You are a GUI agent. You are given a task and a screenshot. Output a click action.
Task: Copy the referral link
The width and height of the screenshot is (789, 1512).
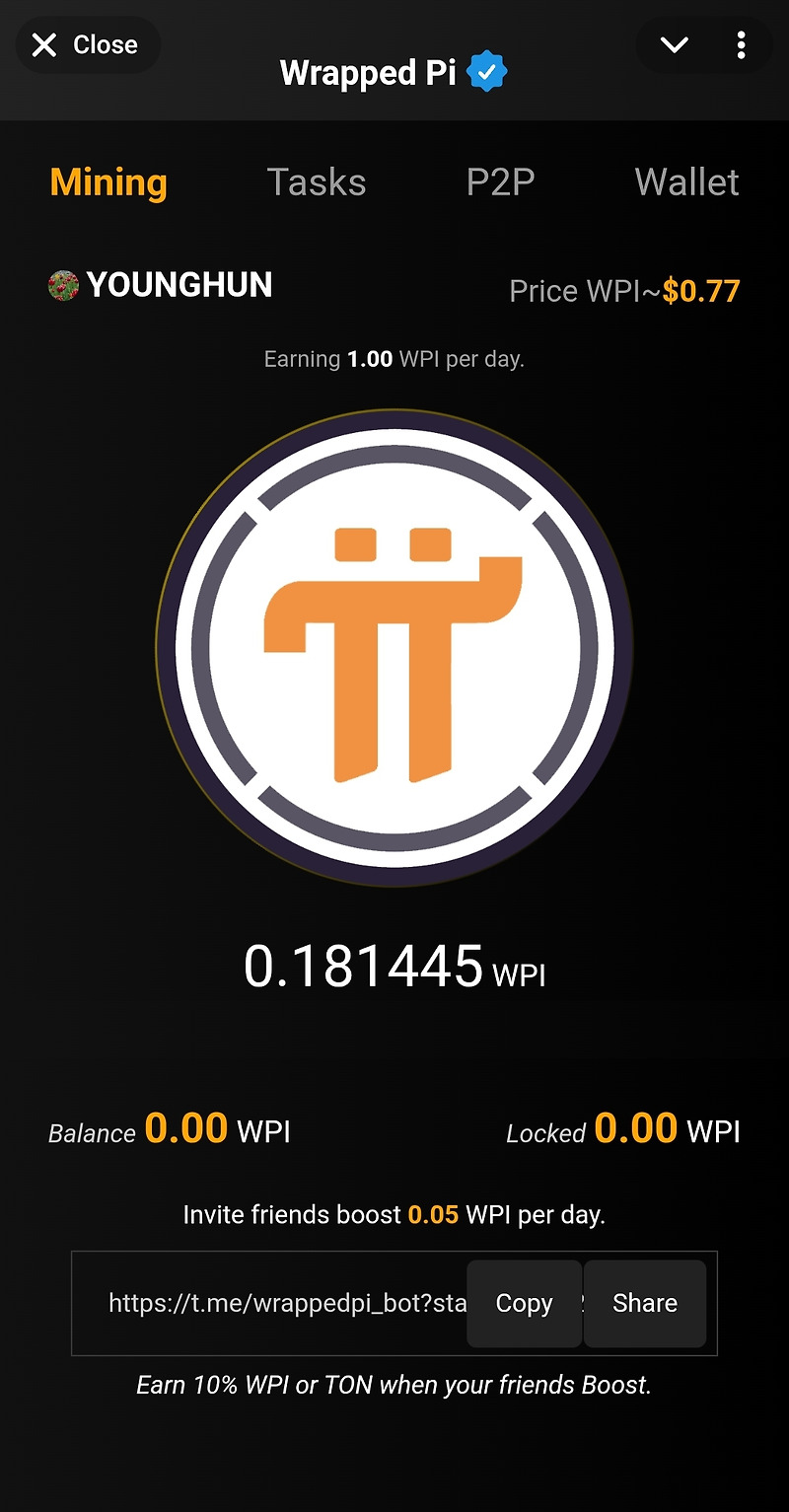pyautogui.click(x=524, y=1303)
